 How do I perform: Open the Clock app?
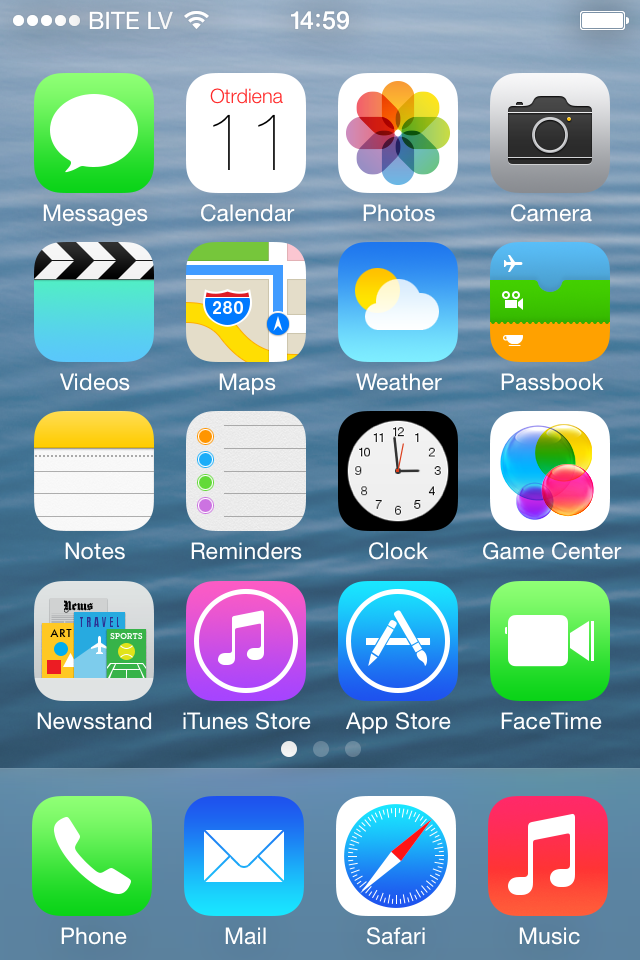pyautogui.click(x=398, y=471)
